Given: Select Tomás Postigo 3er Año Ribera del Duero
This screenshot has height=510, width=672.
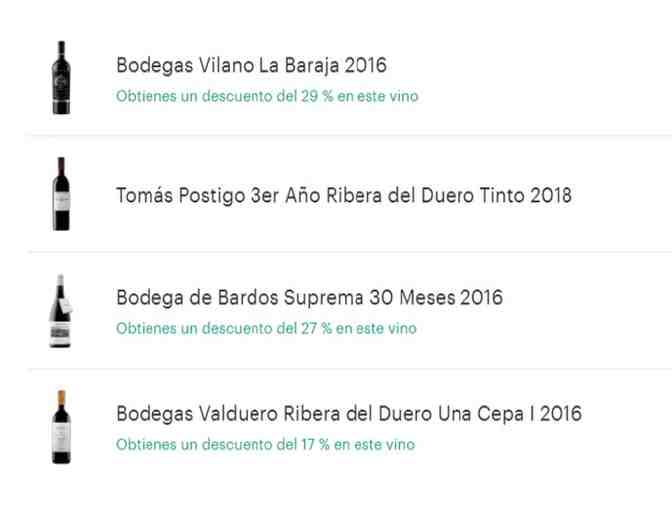Looking at the screenshot, I should tap(344, 196).
